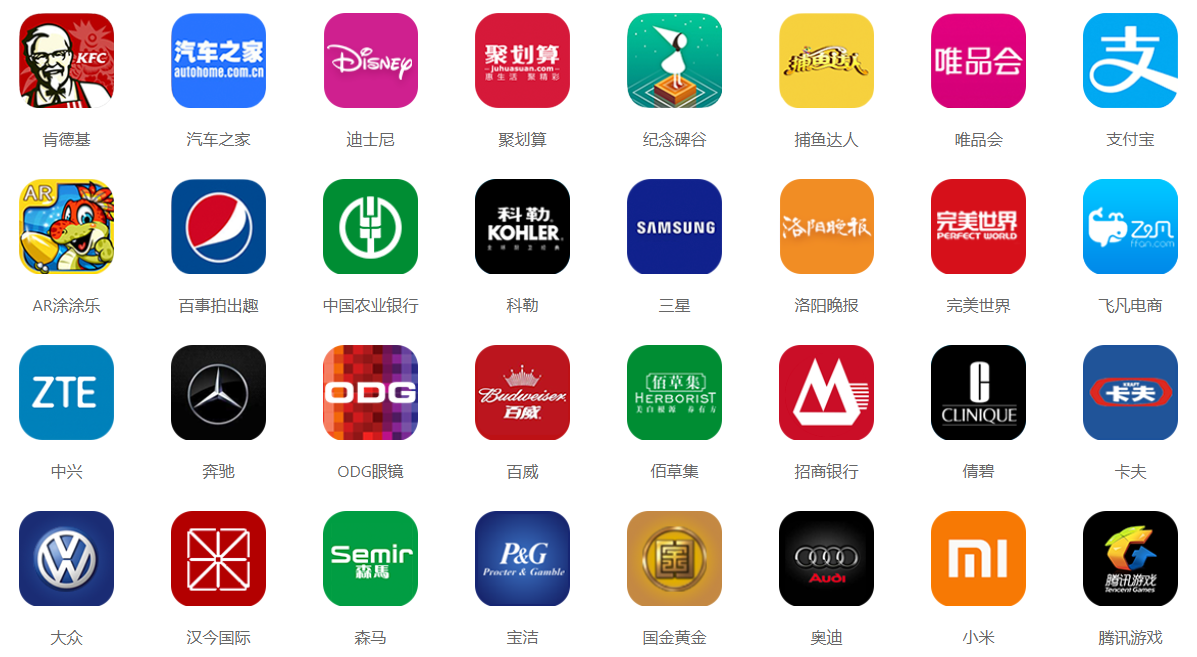Select the 飞凡电商 icon

[1131, 227]
